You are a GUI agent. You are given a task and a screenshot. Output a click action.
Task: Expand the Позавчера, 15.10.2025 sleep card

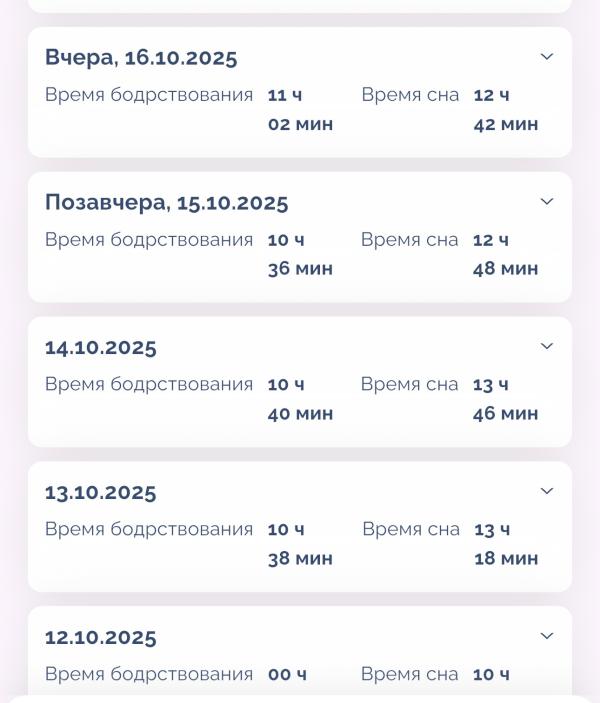click(x=546, y=202)
